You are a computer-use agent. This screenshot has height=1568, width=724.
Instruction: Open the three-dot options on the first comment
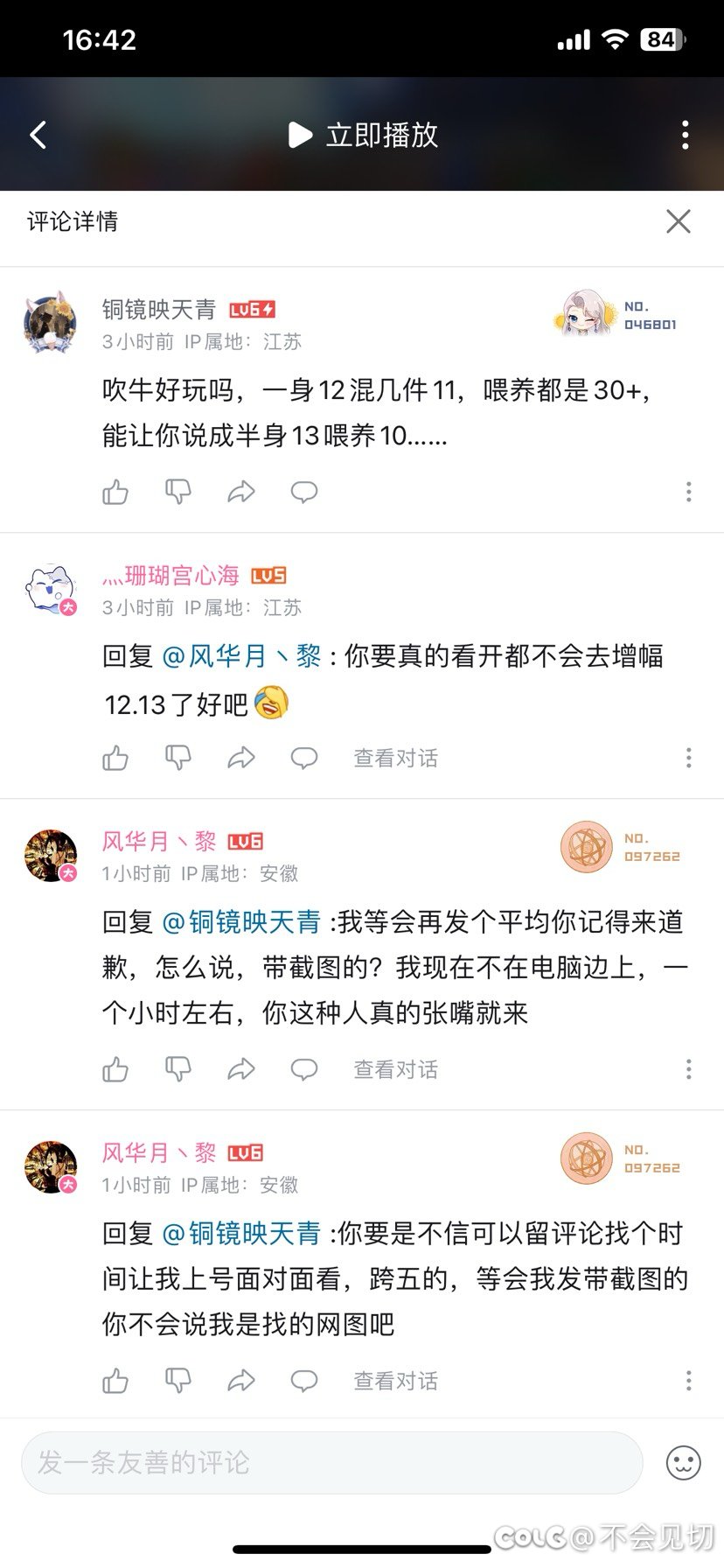(x=690, y=492)
